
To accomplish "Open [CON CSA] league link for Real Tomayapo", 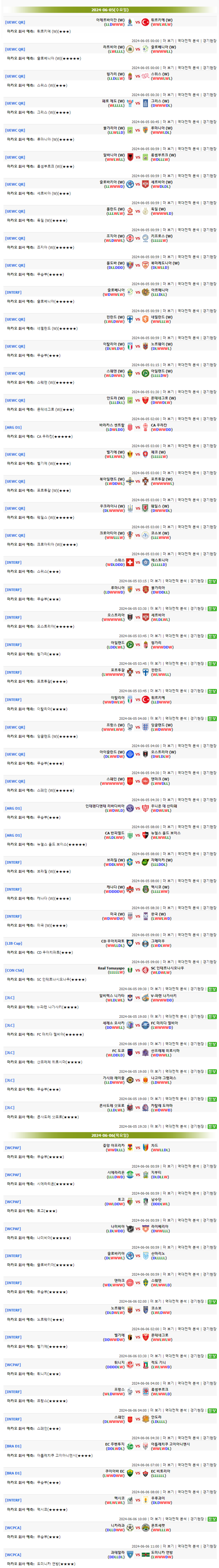I will click(15, 970).
